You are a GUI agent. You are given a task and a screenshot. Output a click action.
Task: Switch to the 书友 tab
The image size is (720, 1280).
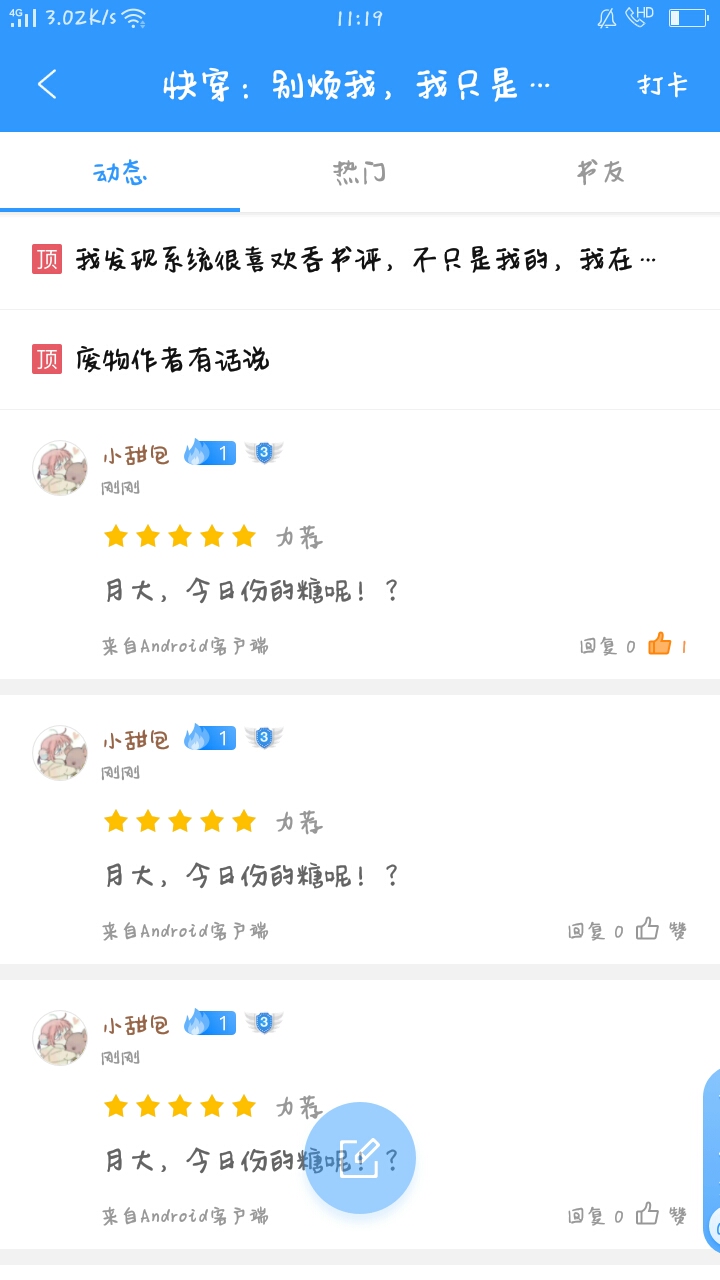pos(600,173)
